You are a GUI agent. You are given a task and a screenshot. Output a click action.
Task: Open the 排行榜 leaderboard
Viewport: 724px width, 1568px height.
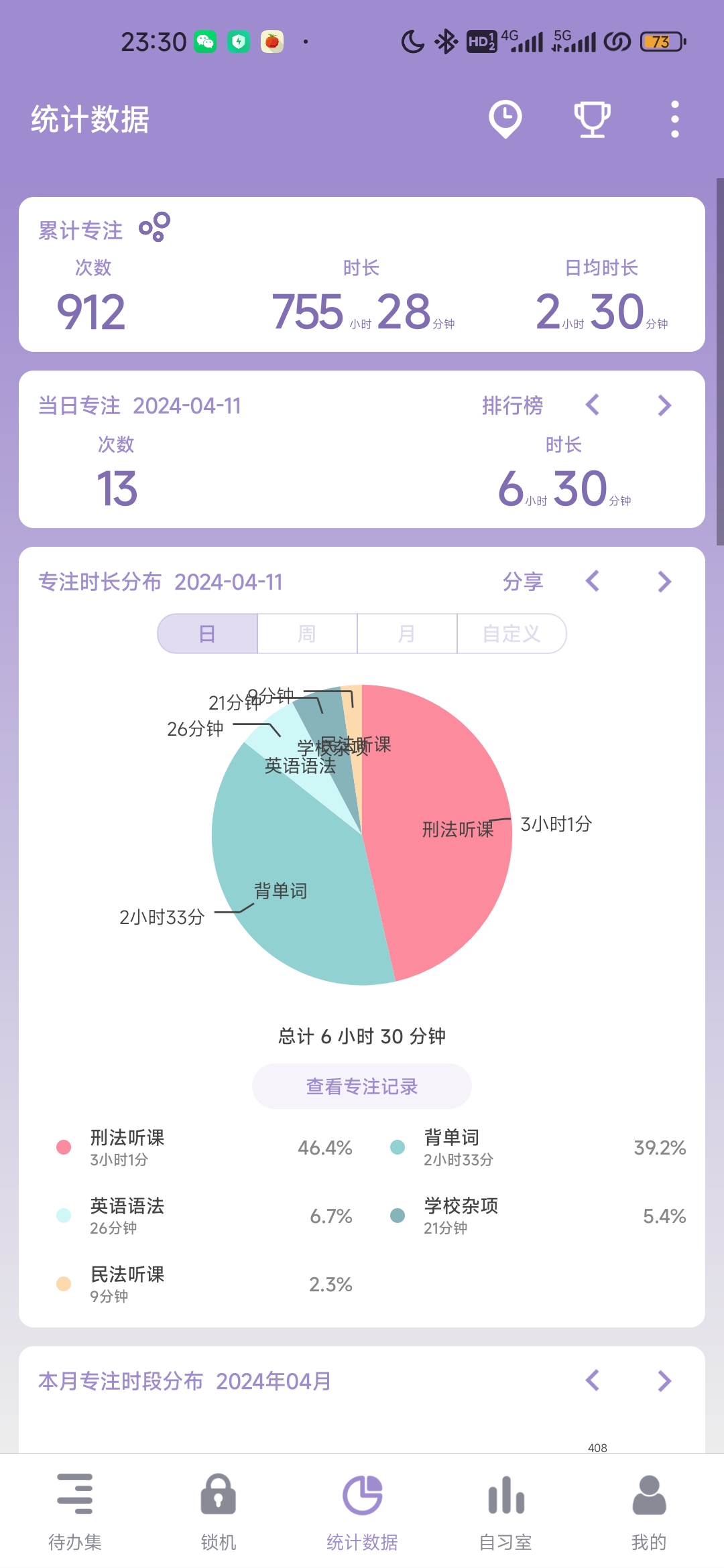[512, 405]
